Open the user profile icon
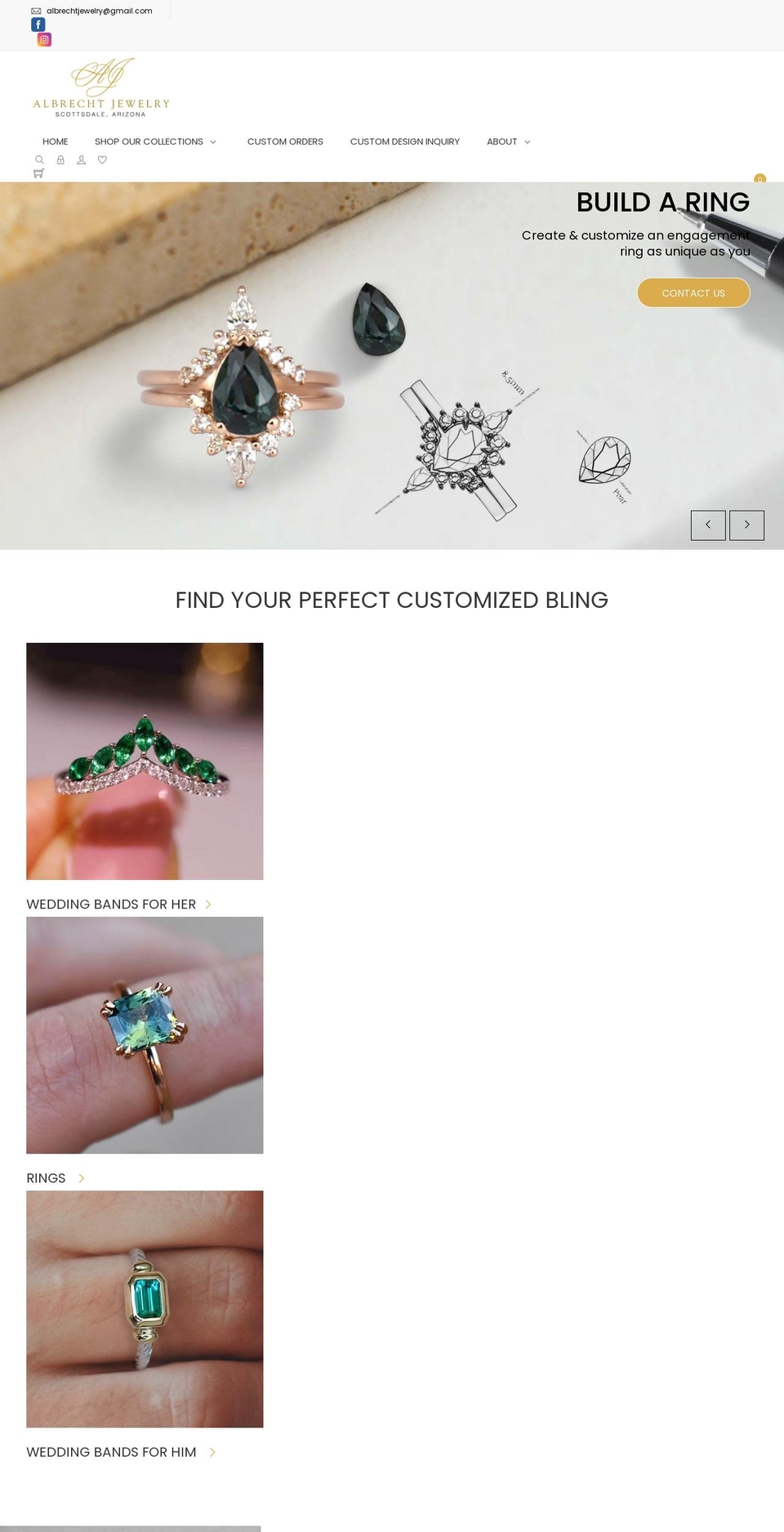 tap(81, 159)
